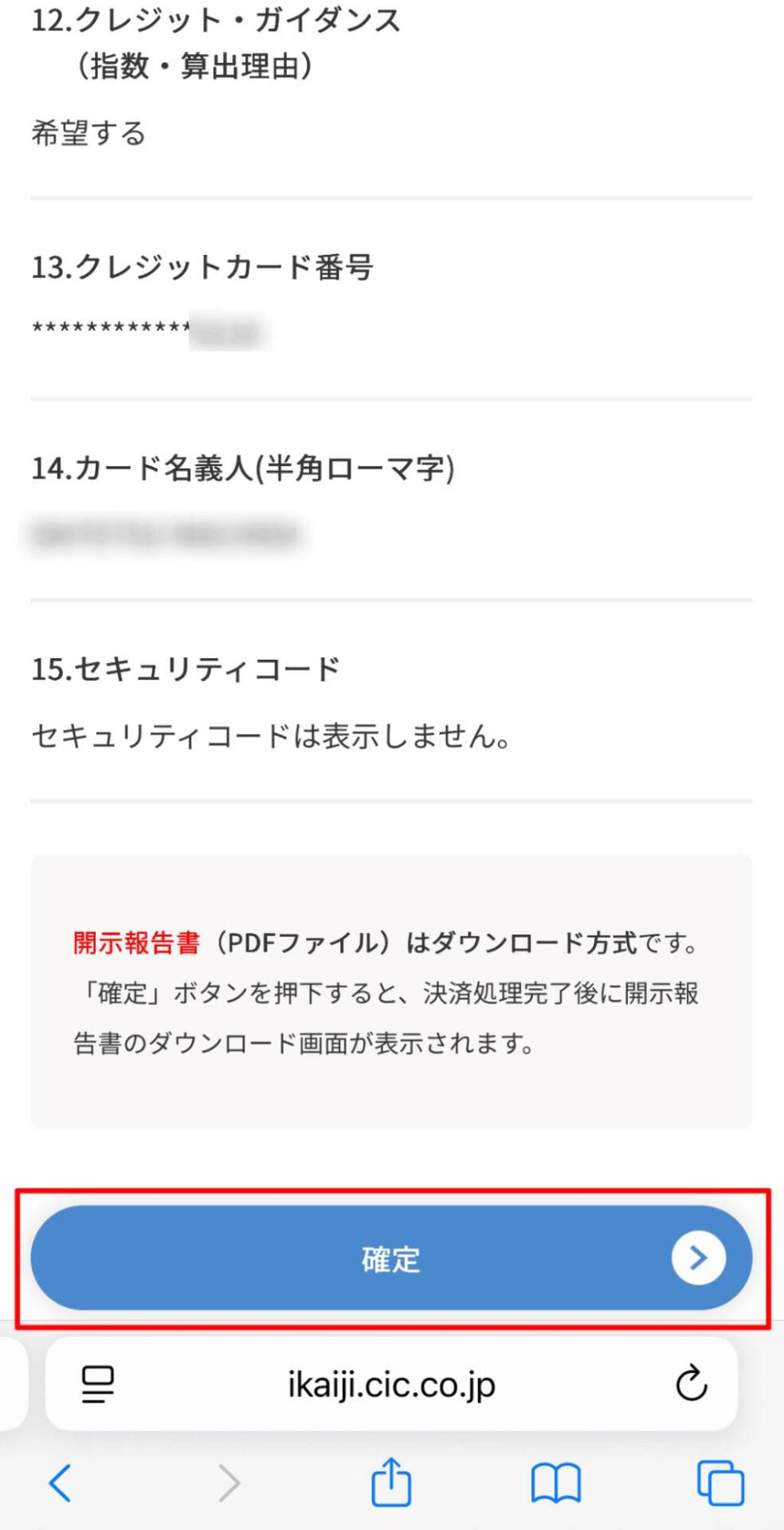Go back to the previous page

point(61,1483)
